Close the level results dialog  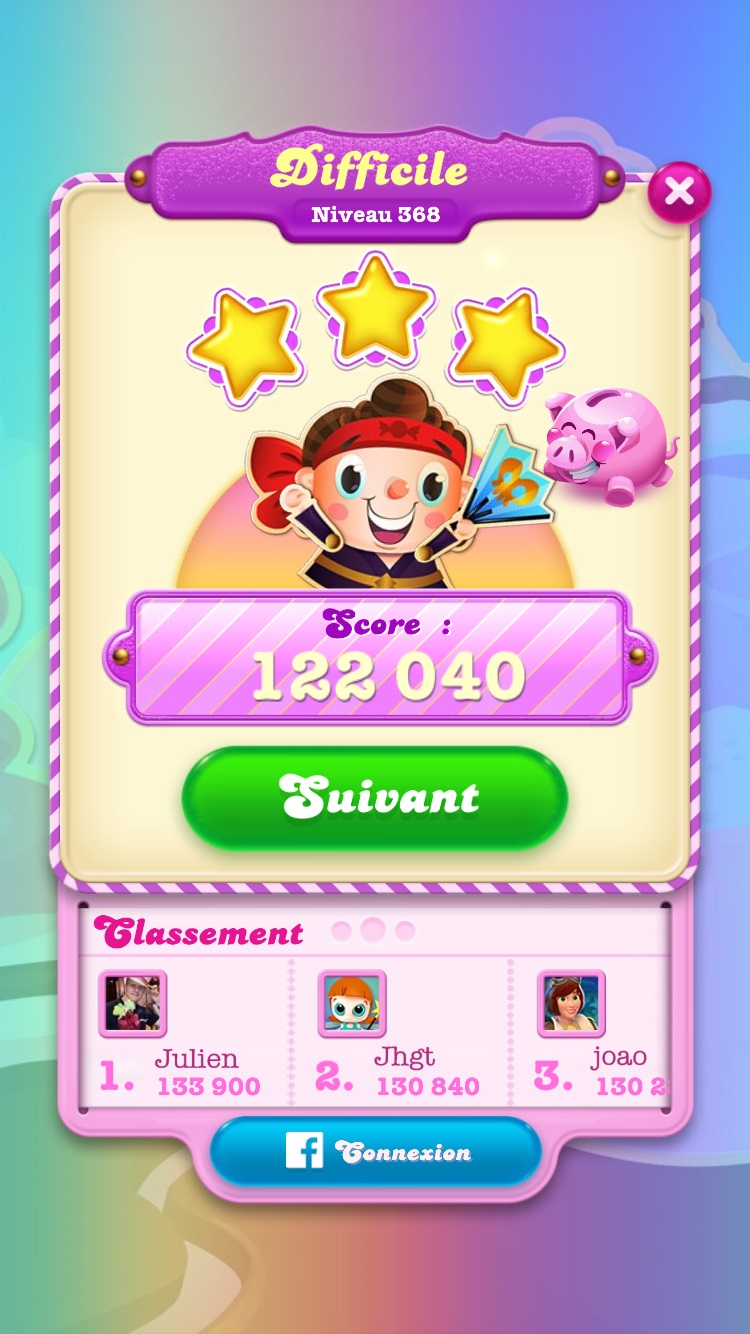pyautogui.click(x=679, y=192)
